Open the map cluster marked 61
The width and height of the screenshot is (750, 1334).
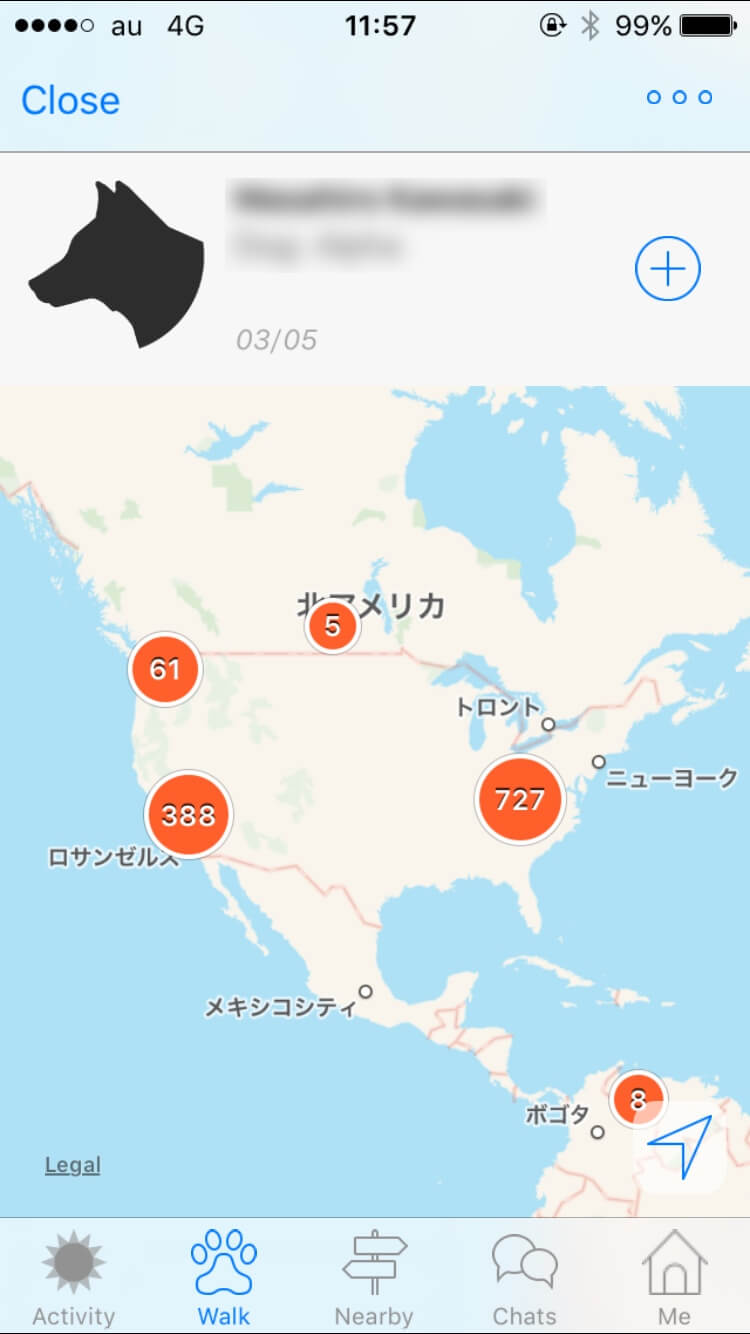165,669
